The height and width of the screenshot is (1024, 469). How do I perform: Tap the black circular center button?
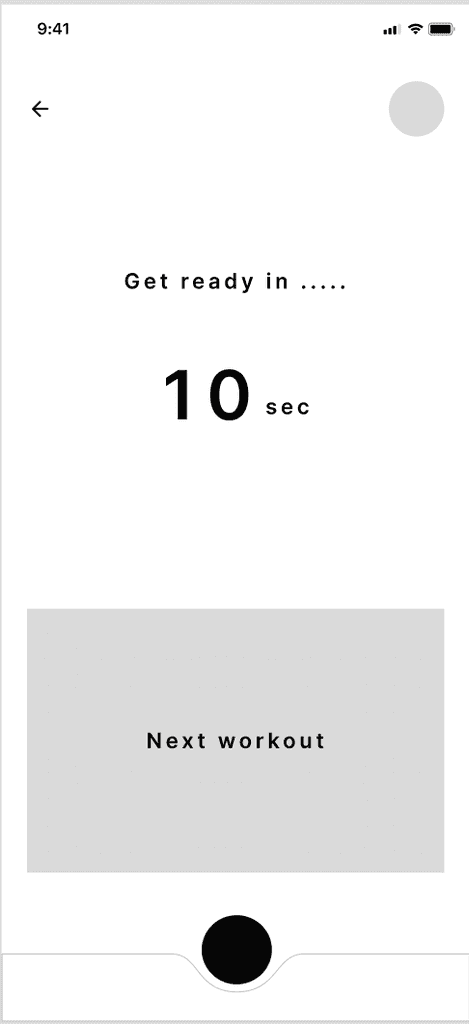click(x=236, y=949)
